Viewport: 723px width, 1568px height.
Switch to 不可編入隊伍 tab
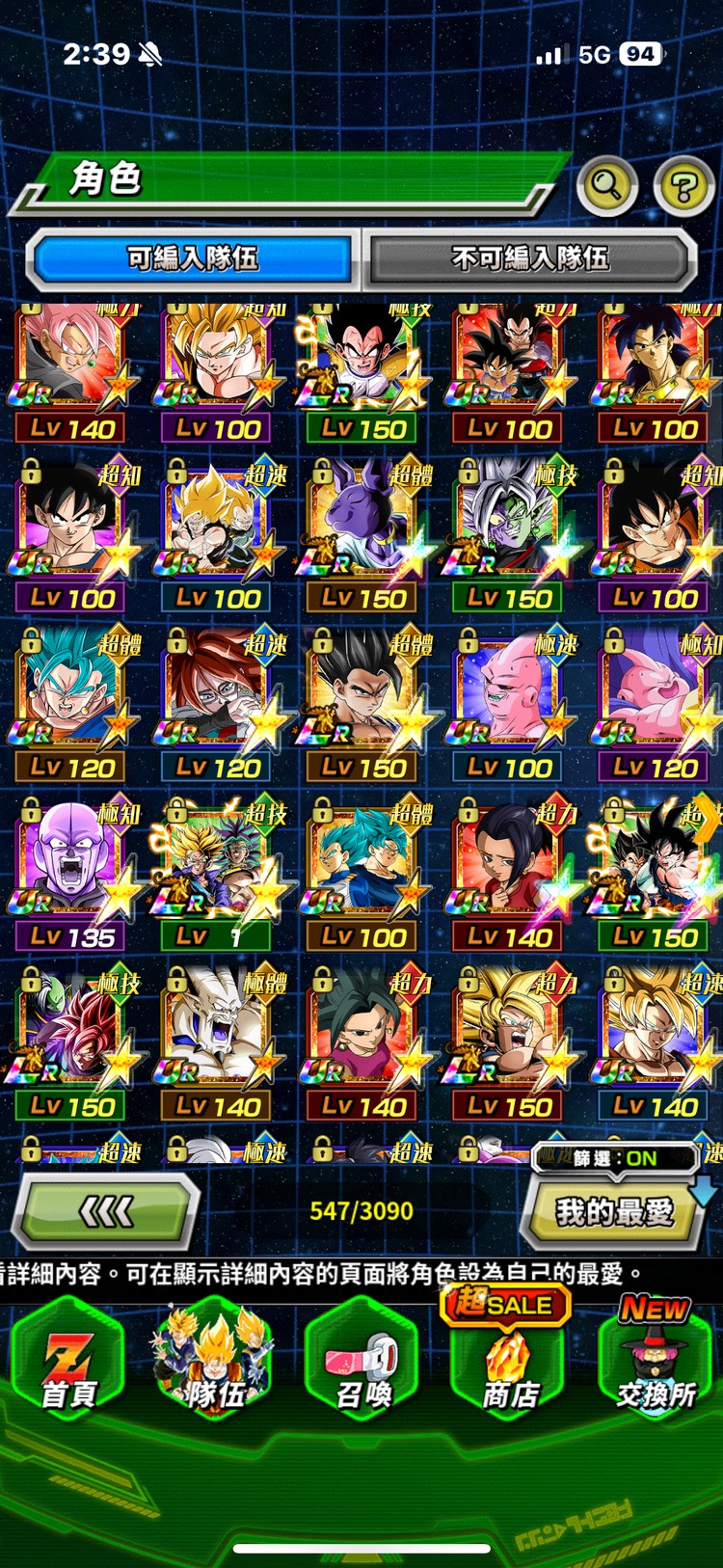pos(529,258)
